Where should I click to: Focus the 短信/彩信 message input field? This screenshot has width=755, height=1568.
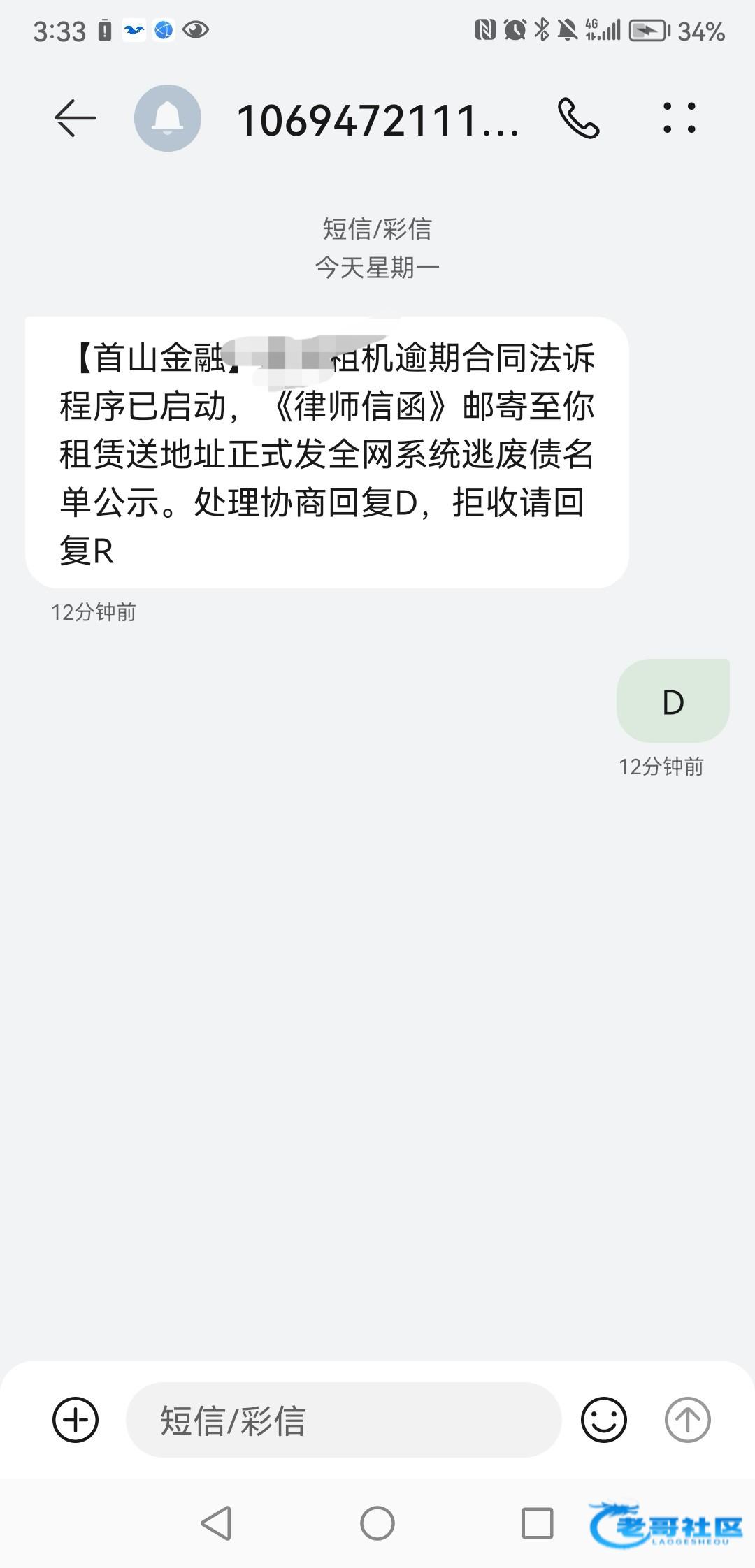tap(343, 1419)
